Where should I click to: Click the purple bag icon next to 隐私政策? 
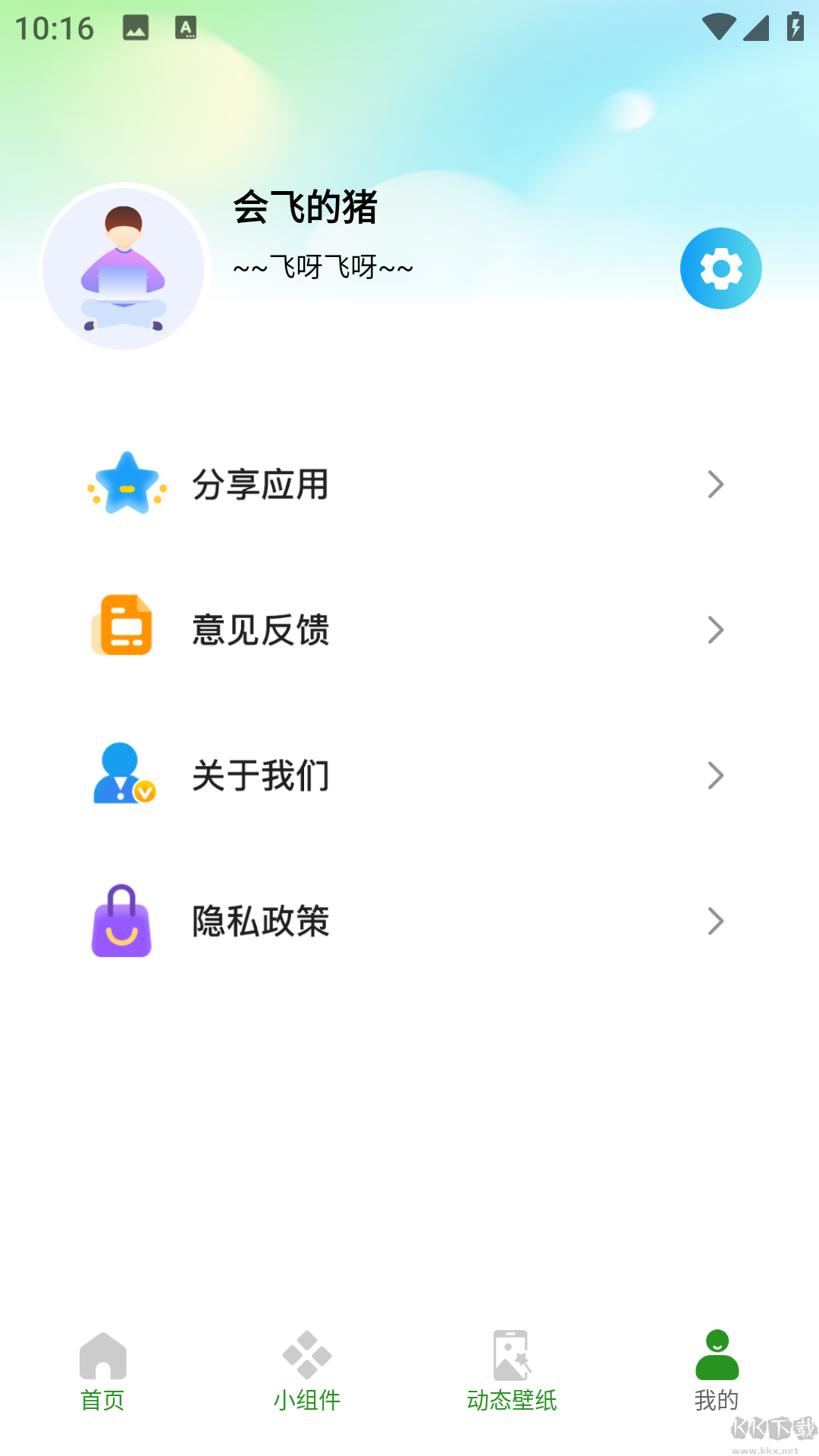point(123,921)
